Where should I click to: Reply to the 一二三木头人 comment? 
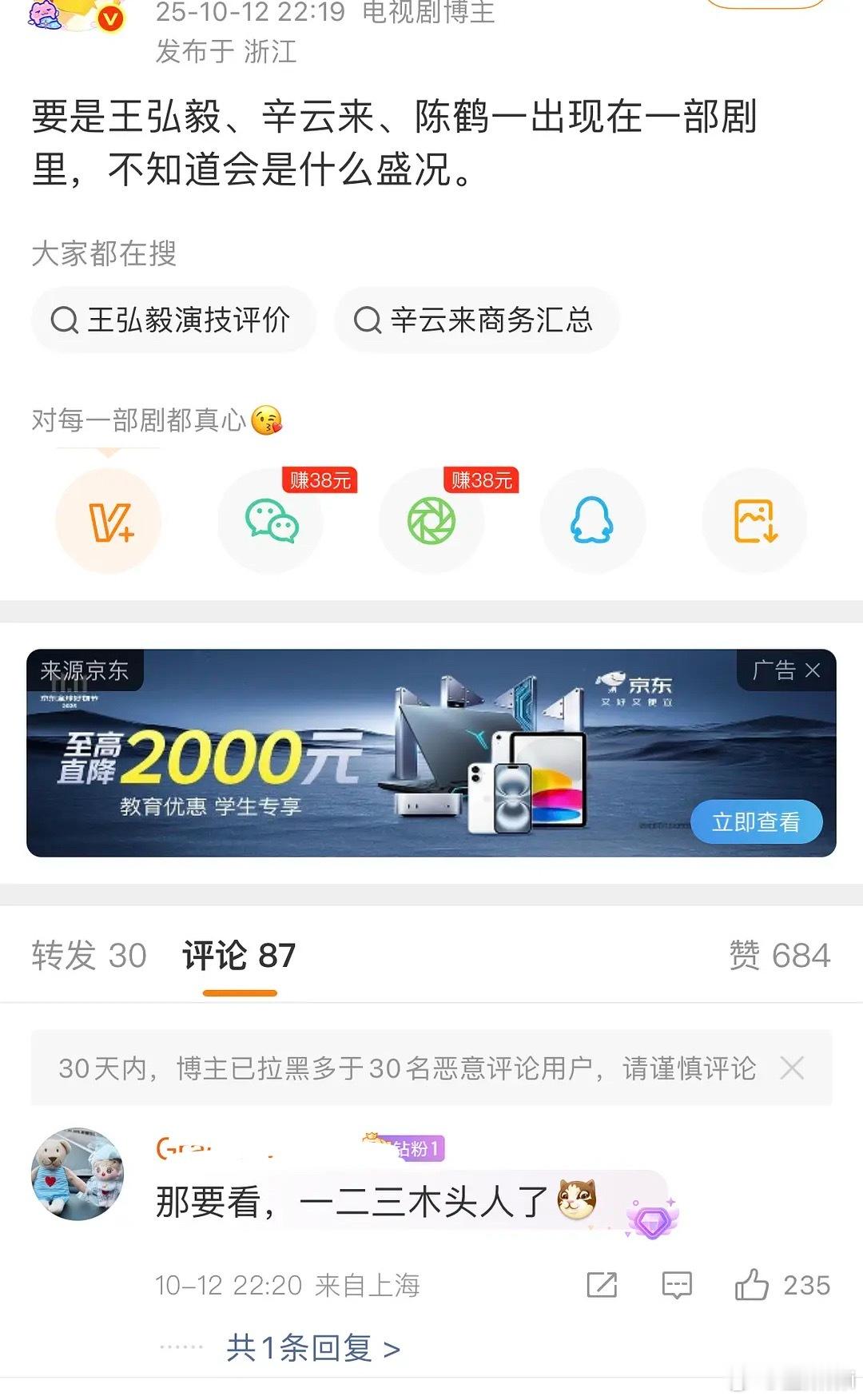[677, 1285]
